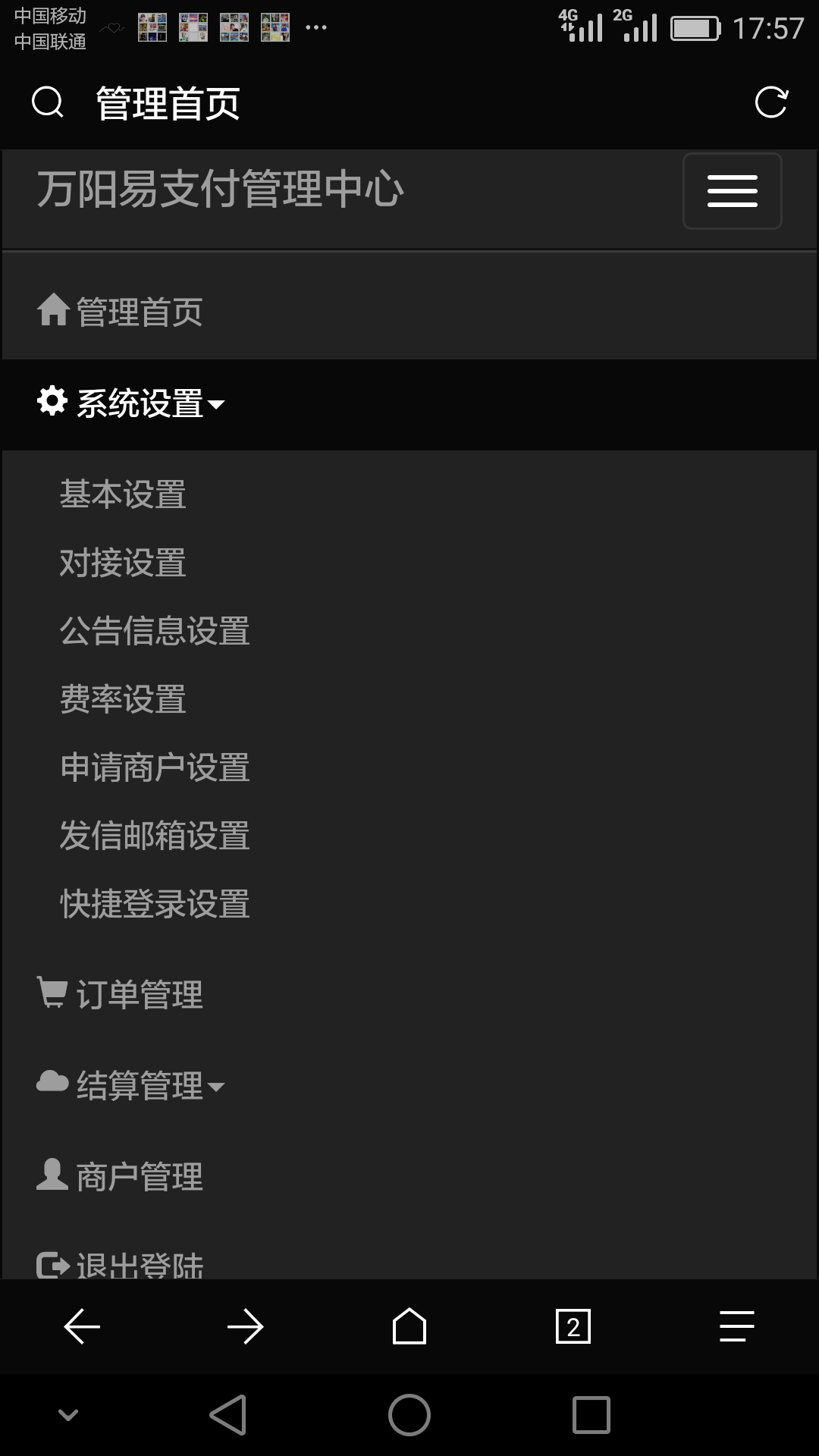Open 基本设置
The height and width of the screenshot is (1456, 819).
click(123, 494)
